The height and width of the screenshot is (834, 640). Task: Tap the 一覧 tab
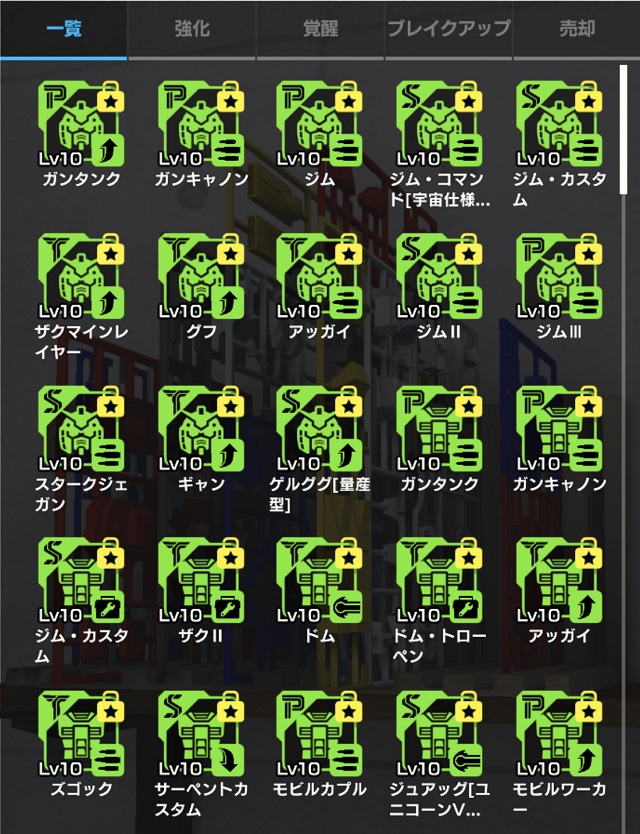coord(64,29)
